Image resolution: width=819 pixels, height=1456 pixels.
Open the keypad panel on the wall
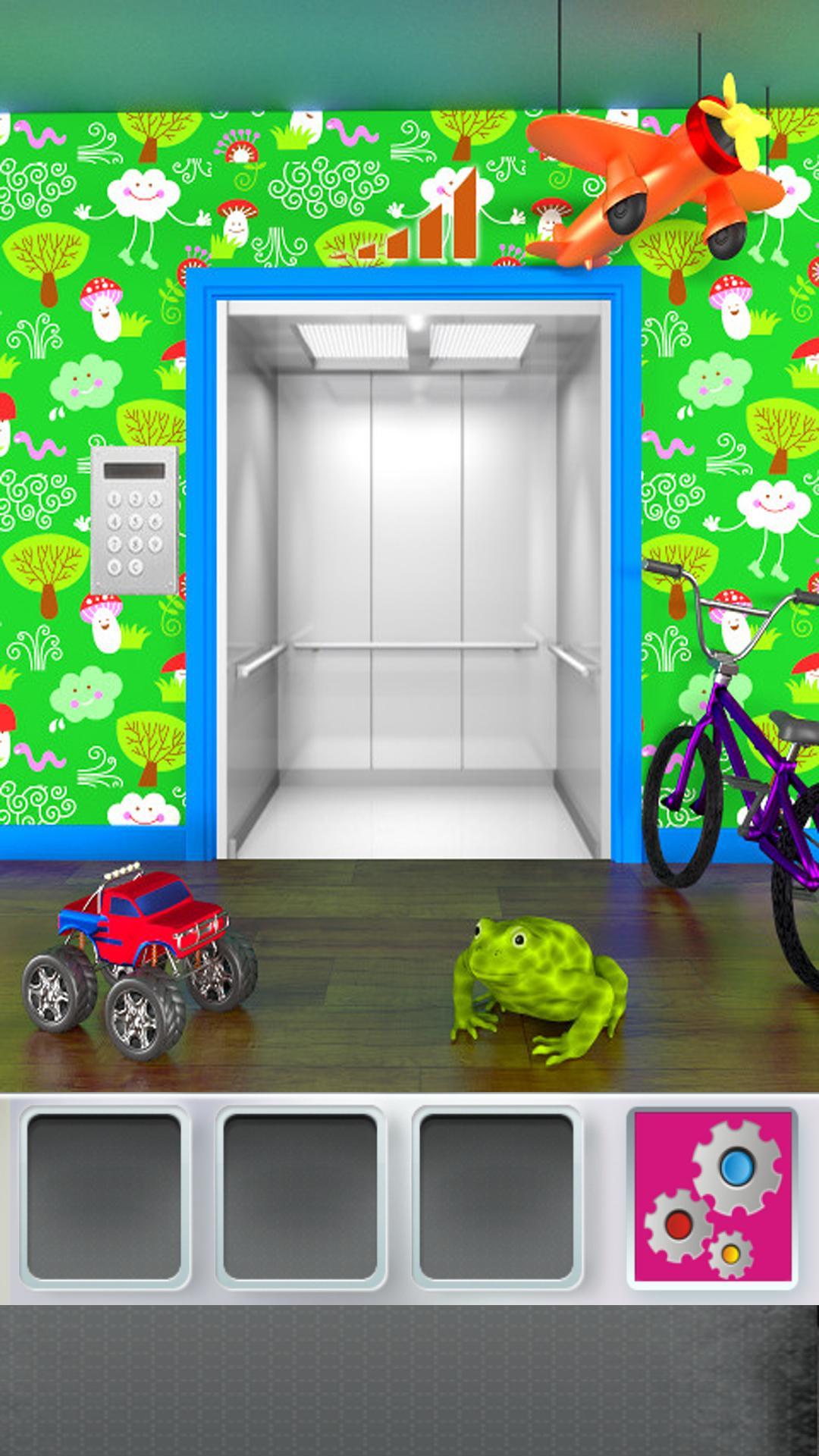coord(135,520)
